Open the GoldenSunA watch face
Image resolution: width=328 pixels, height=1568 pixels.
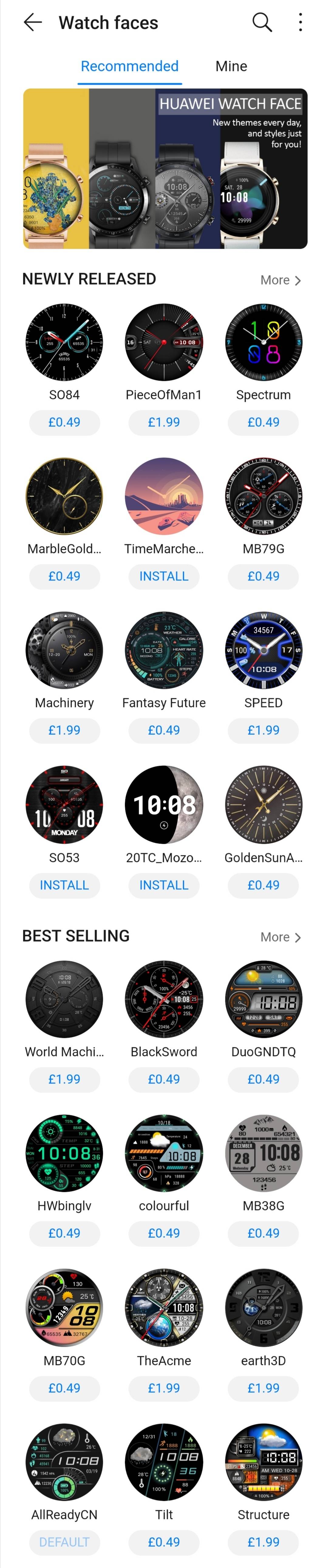pyautogui.click(x=264, y=805)
